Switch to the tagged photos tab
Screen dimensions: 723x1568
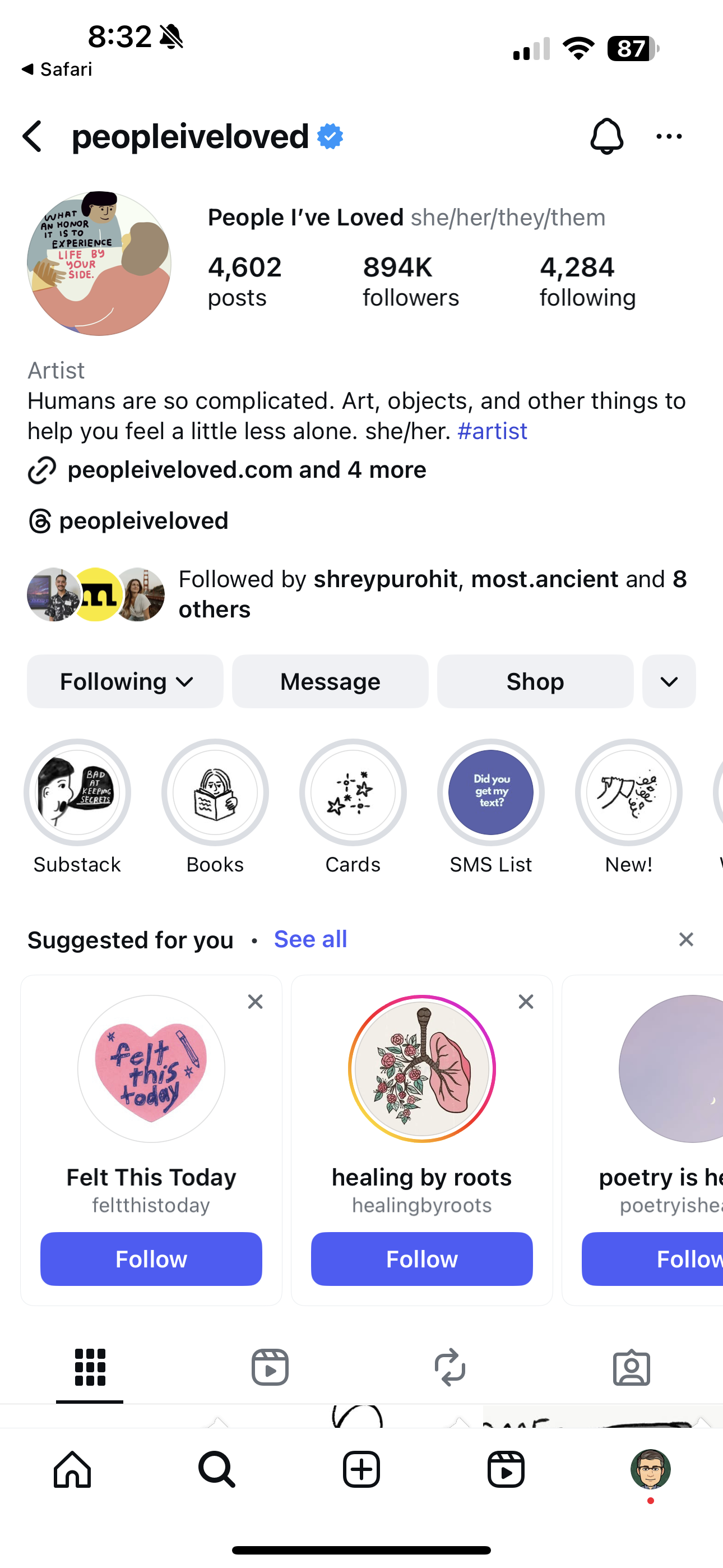point(632,1367)
